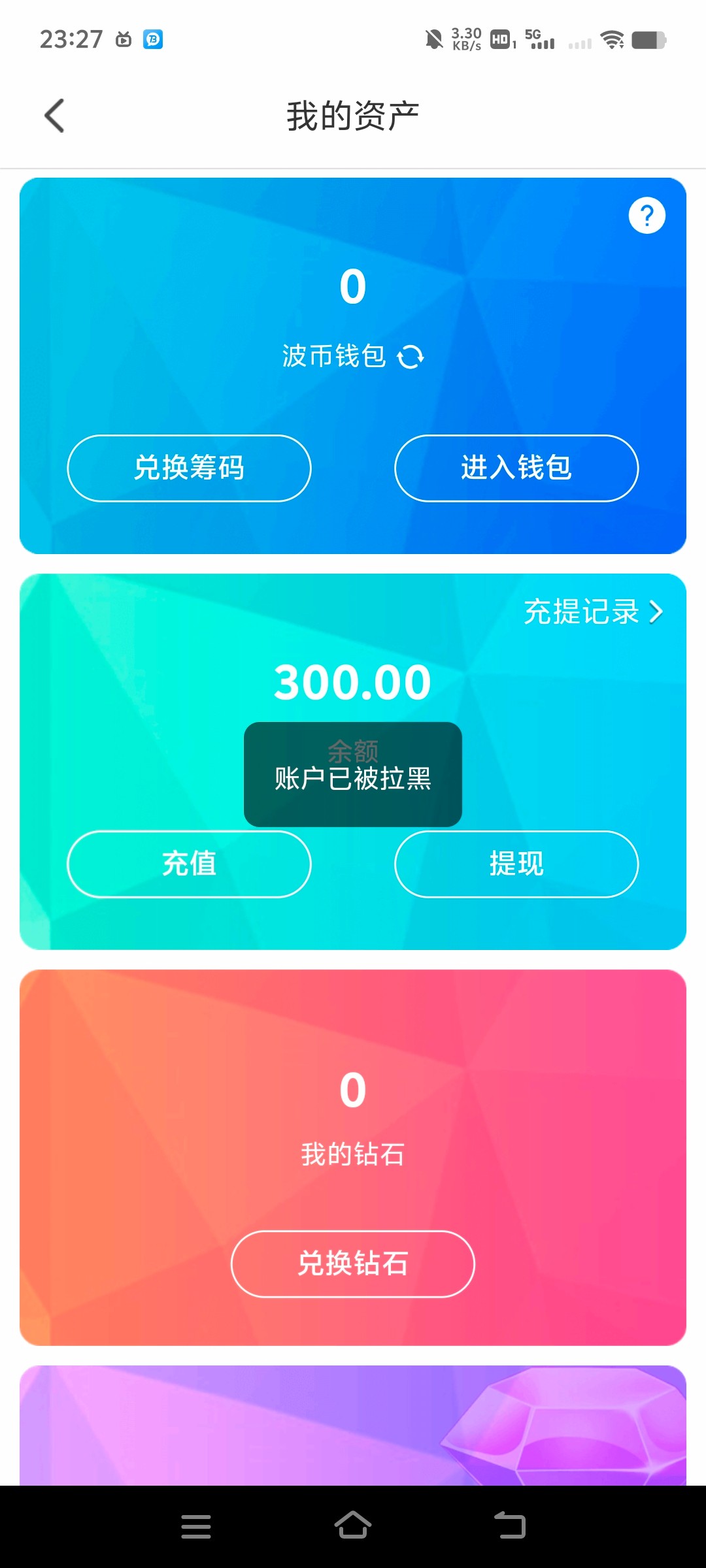
Task: Select 提现 to withdraw balance
Action: pos(516,864)
